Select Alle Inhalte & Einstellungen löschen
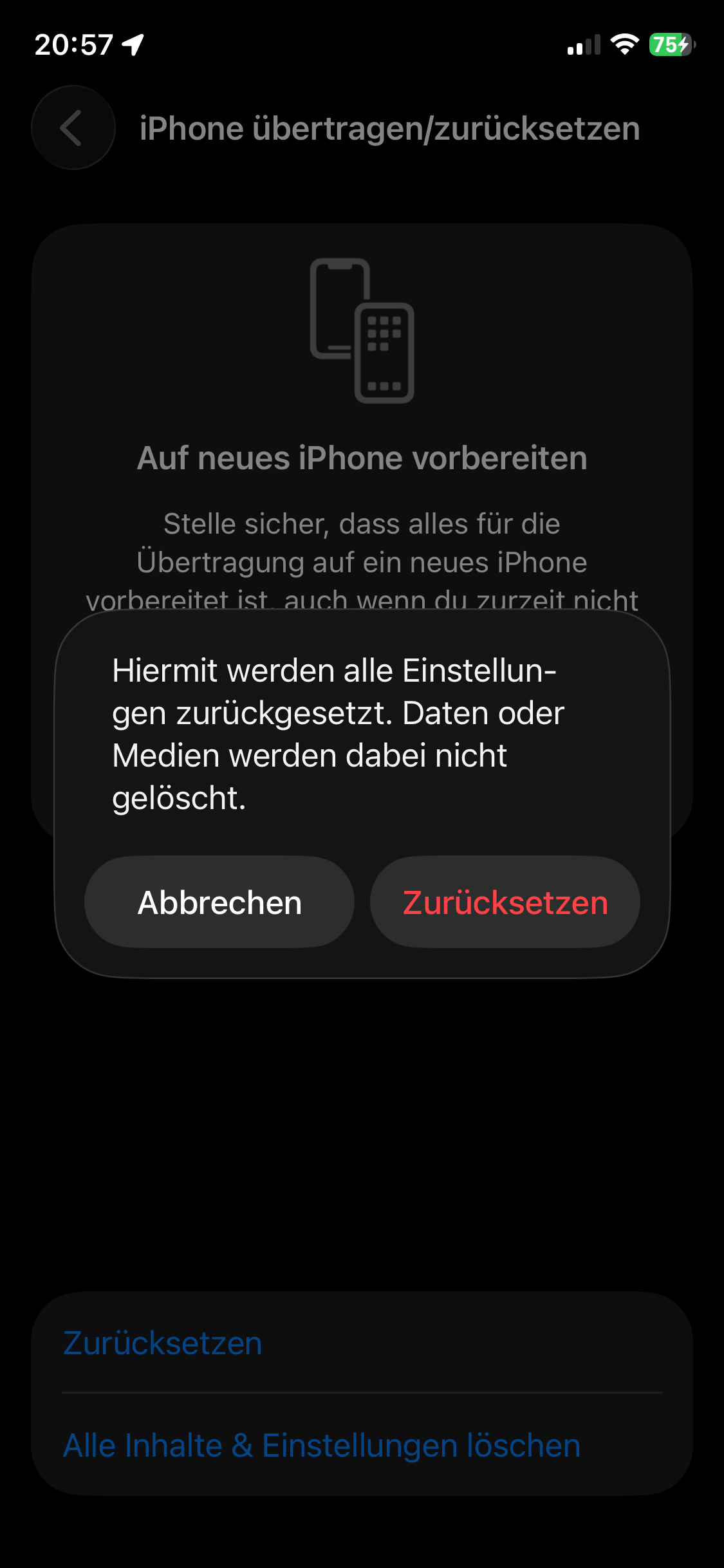The height and width of the screenshot is (1568, 724). (322, 1445)
